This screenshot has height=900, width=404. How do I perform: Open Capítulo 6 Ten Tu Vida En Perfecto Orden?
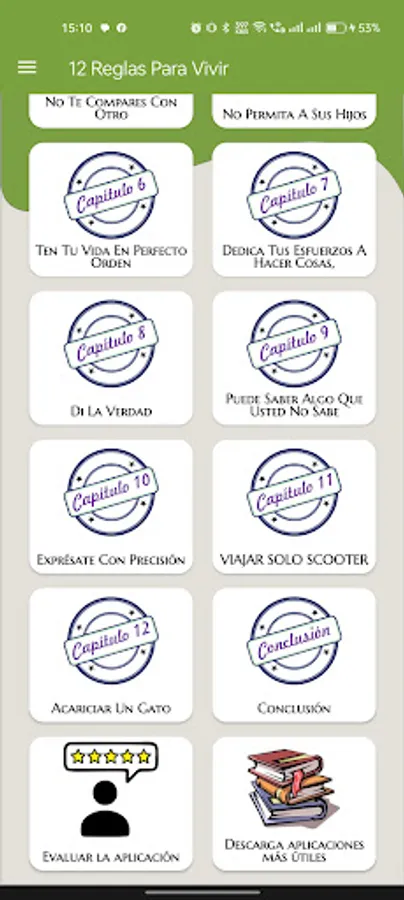pyautogui.click(x=111, y=210)
